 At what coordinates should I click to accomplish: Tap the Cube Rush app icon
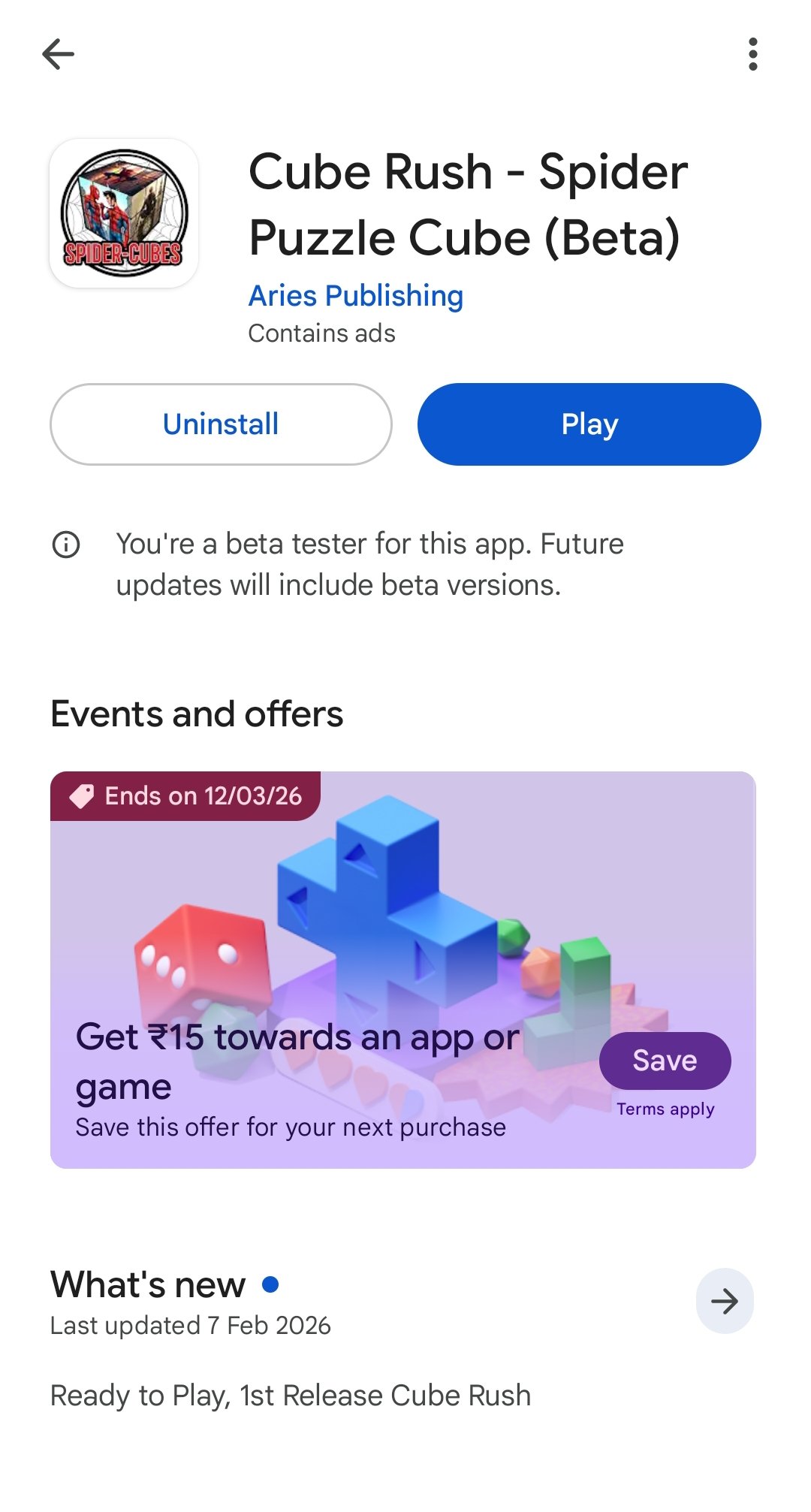[x=124, y=213]
